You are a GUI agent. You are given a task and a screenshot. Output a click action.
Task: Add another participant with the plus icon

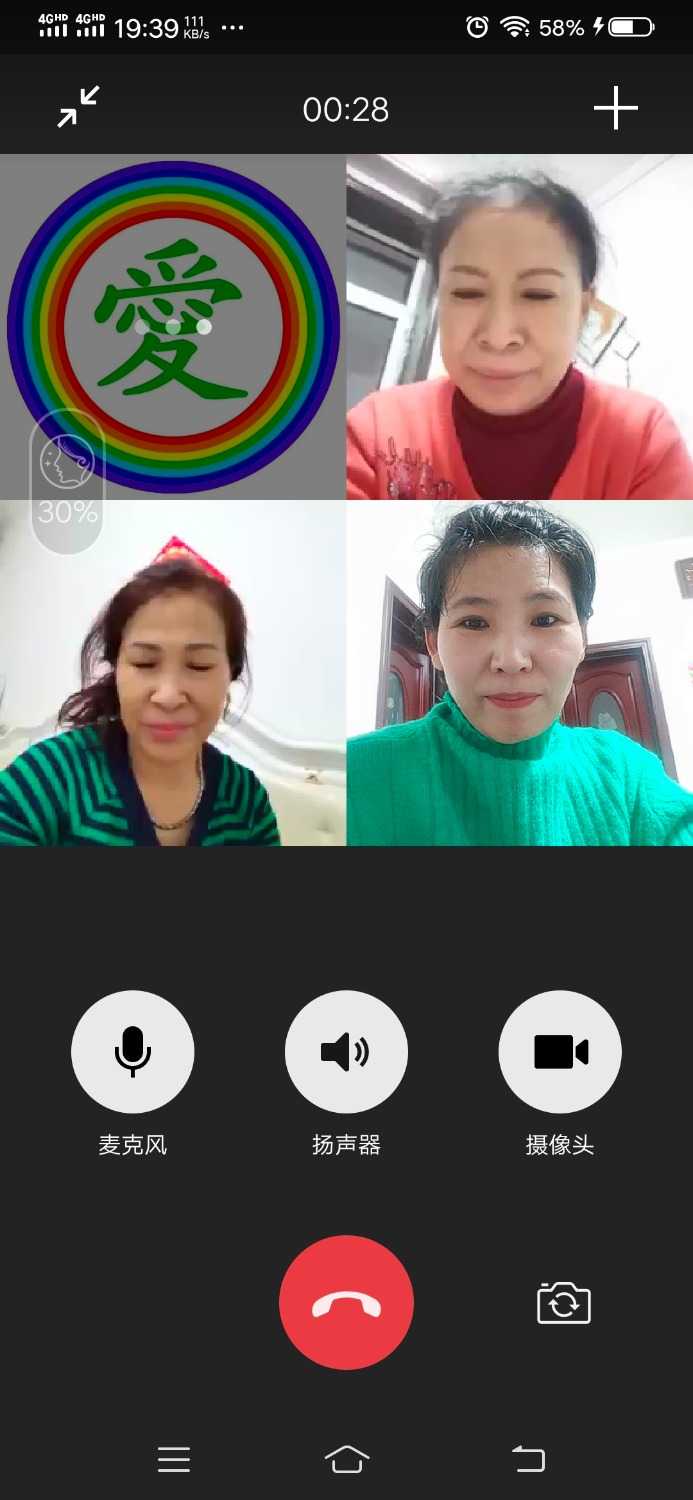[615, 108]
